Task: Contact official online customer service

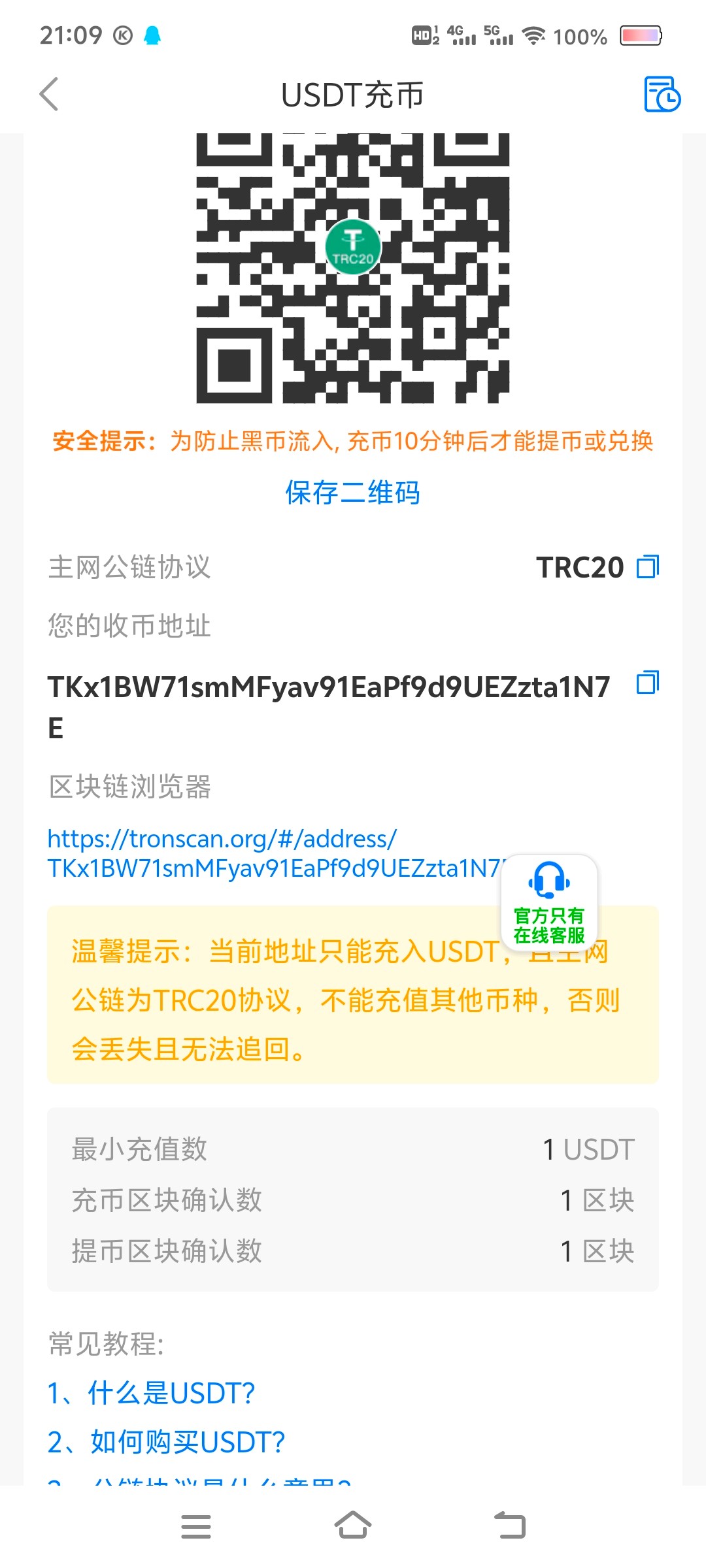Action: click(549, 902)
